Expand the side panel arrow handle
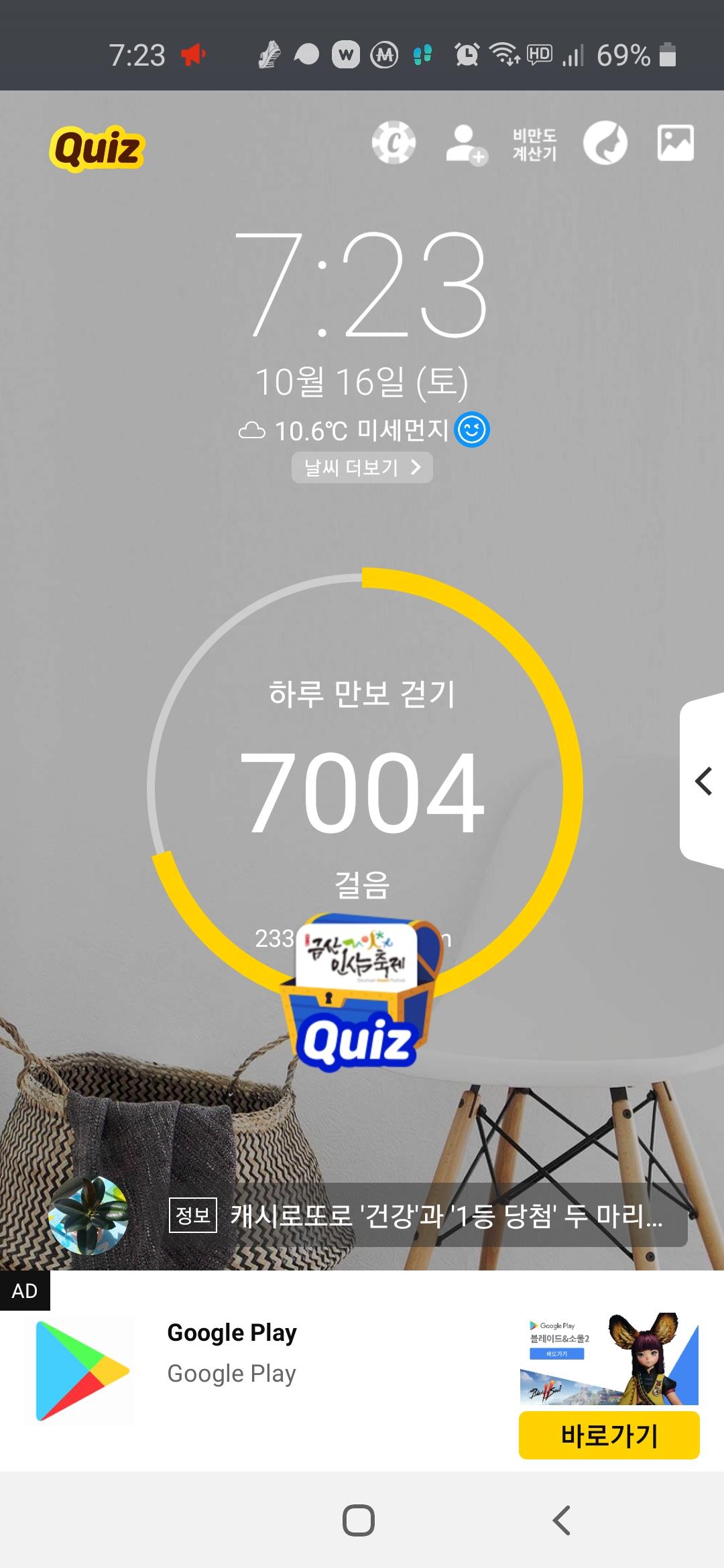This screenshot has height=1568, width=724. click(x=703, y=781)
